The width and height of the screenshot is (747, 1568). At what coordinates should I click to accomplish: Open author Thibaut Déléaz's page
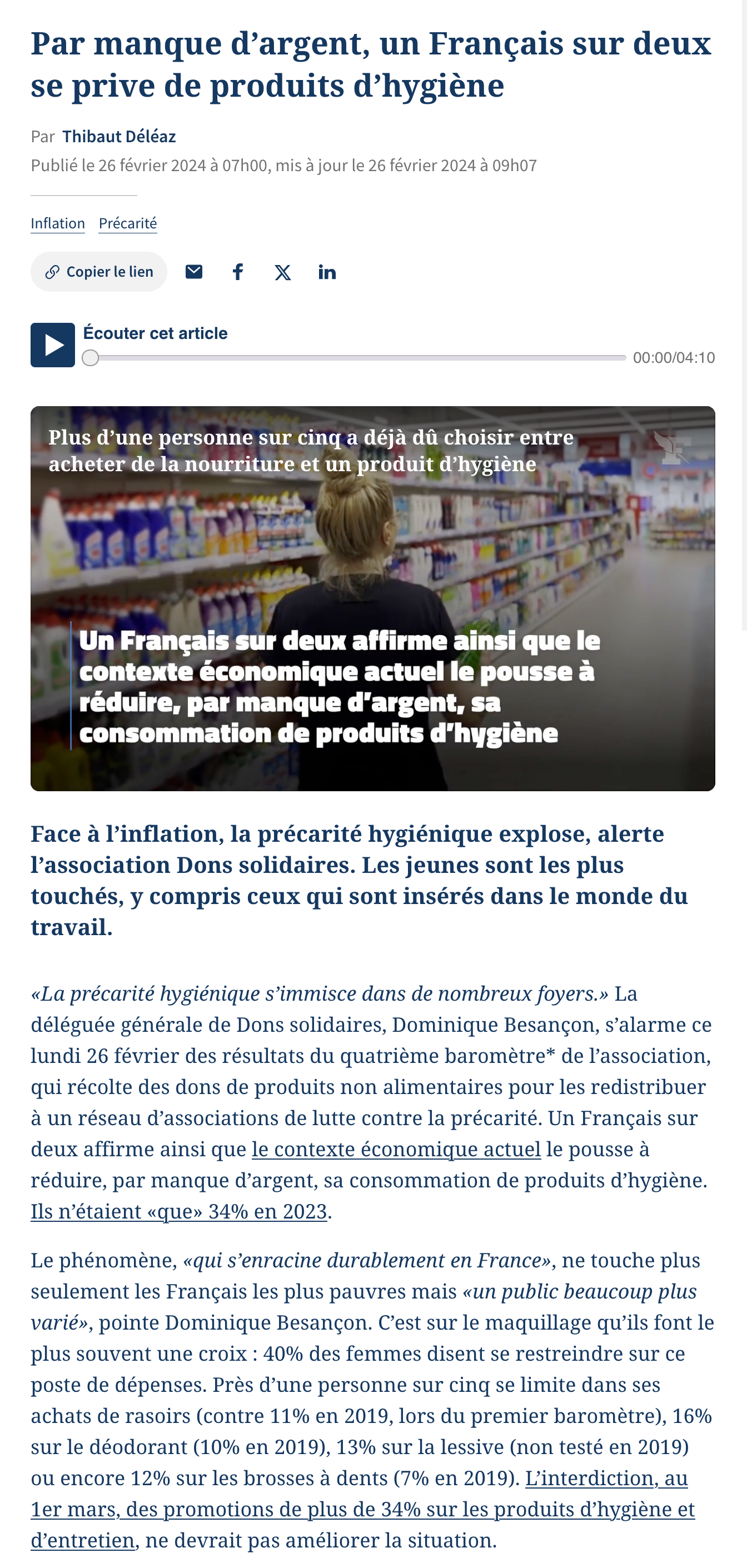119,136
